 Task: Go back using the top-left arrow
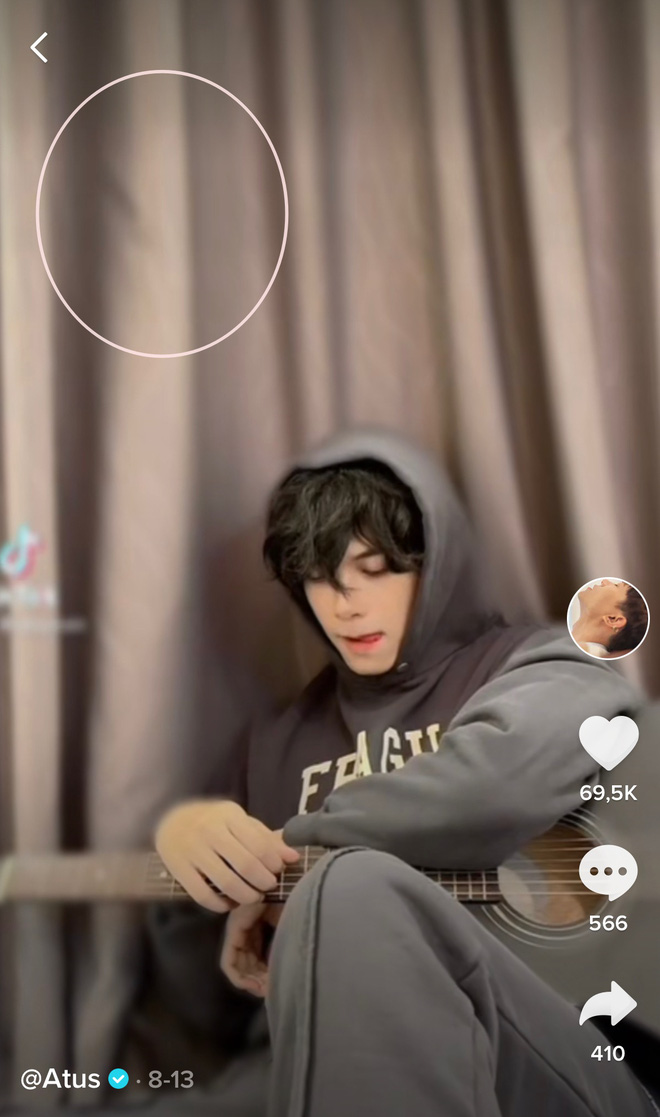[39, 47]
